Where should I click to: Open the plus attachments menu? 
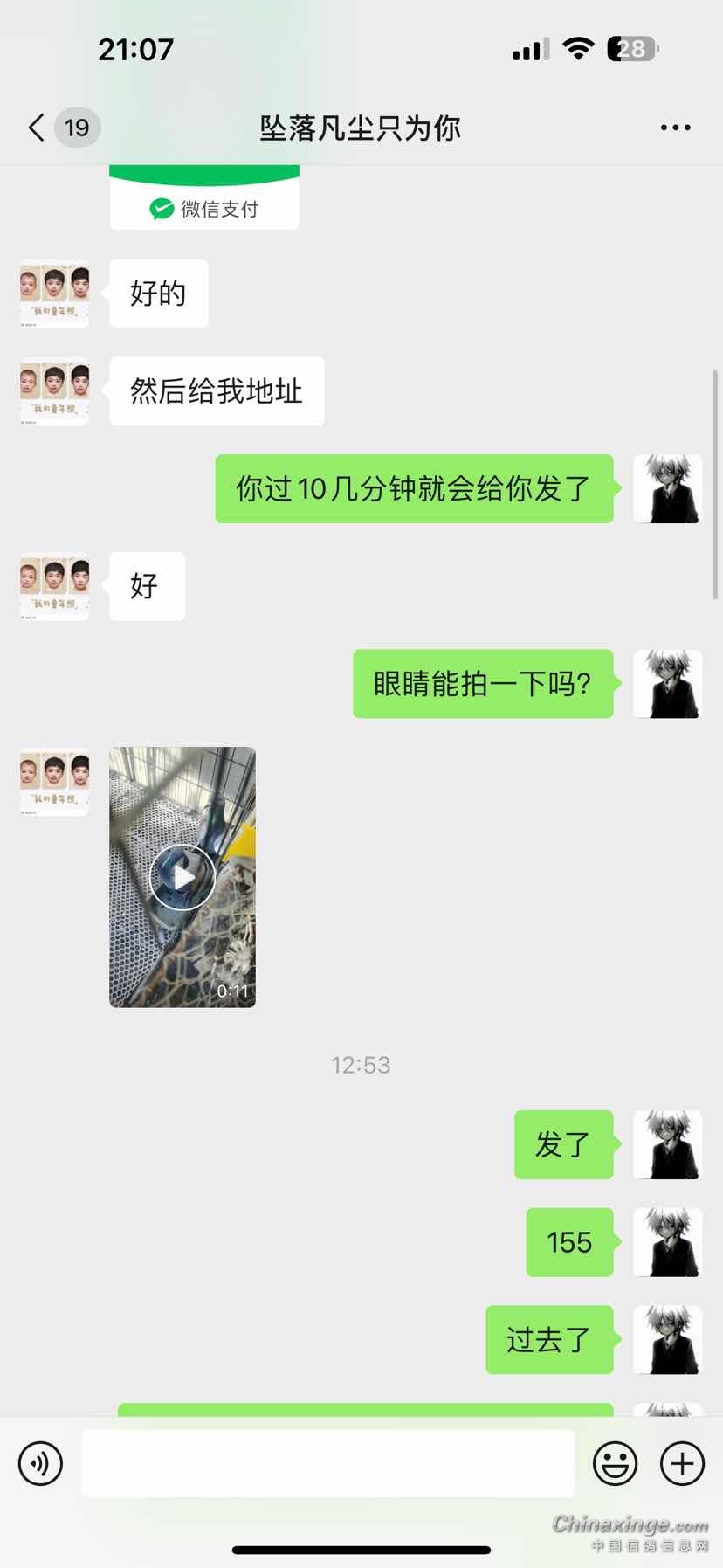tap(682, 1463)
